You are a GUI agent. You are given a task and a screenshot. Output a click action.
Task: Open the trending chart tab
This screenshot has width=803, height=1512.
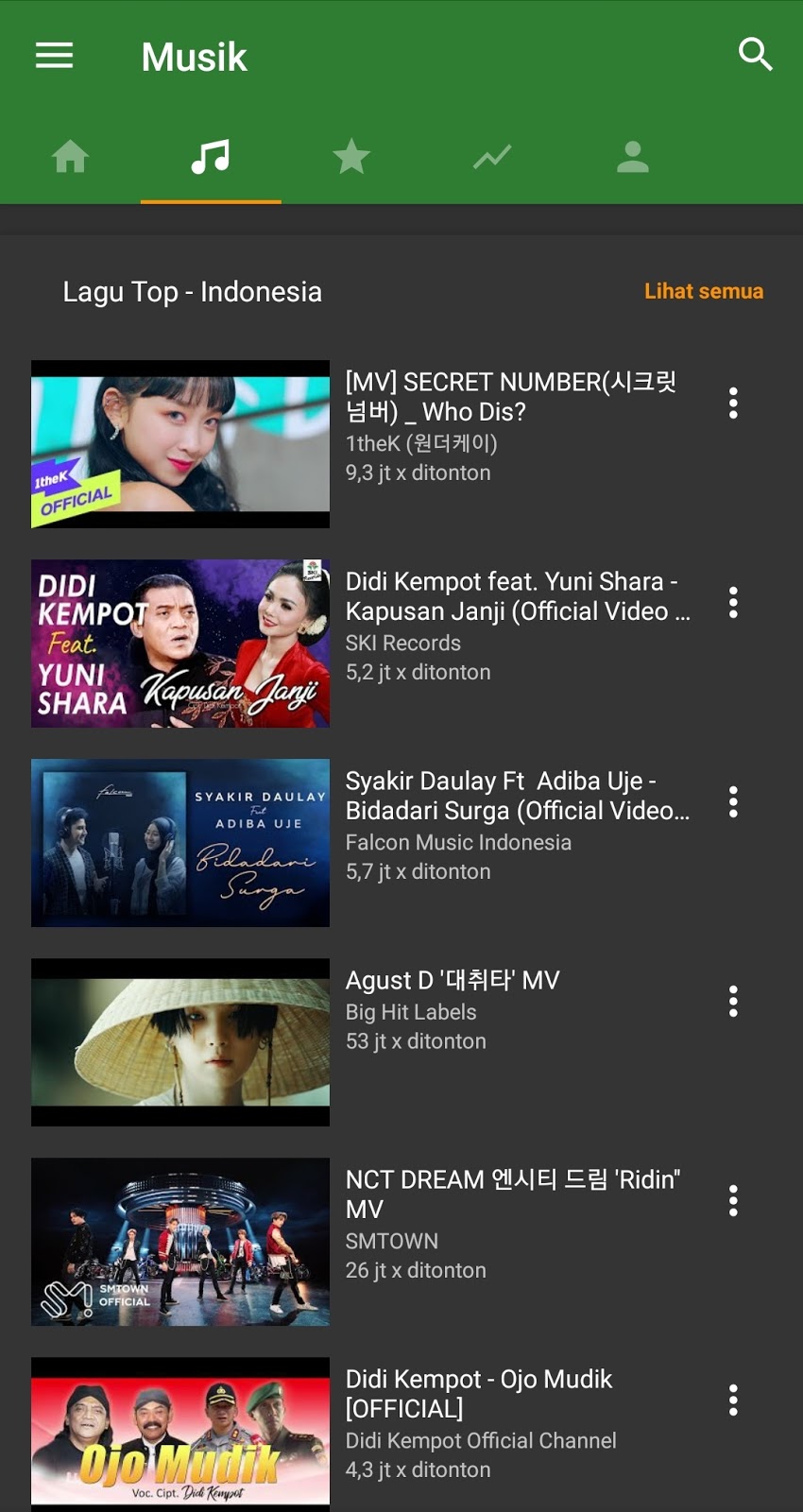point(492,156)
